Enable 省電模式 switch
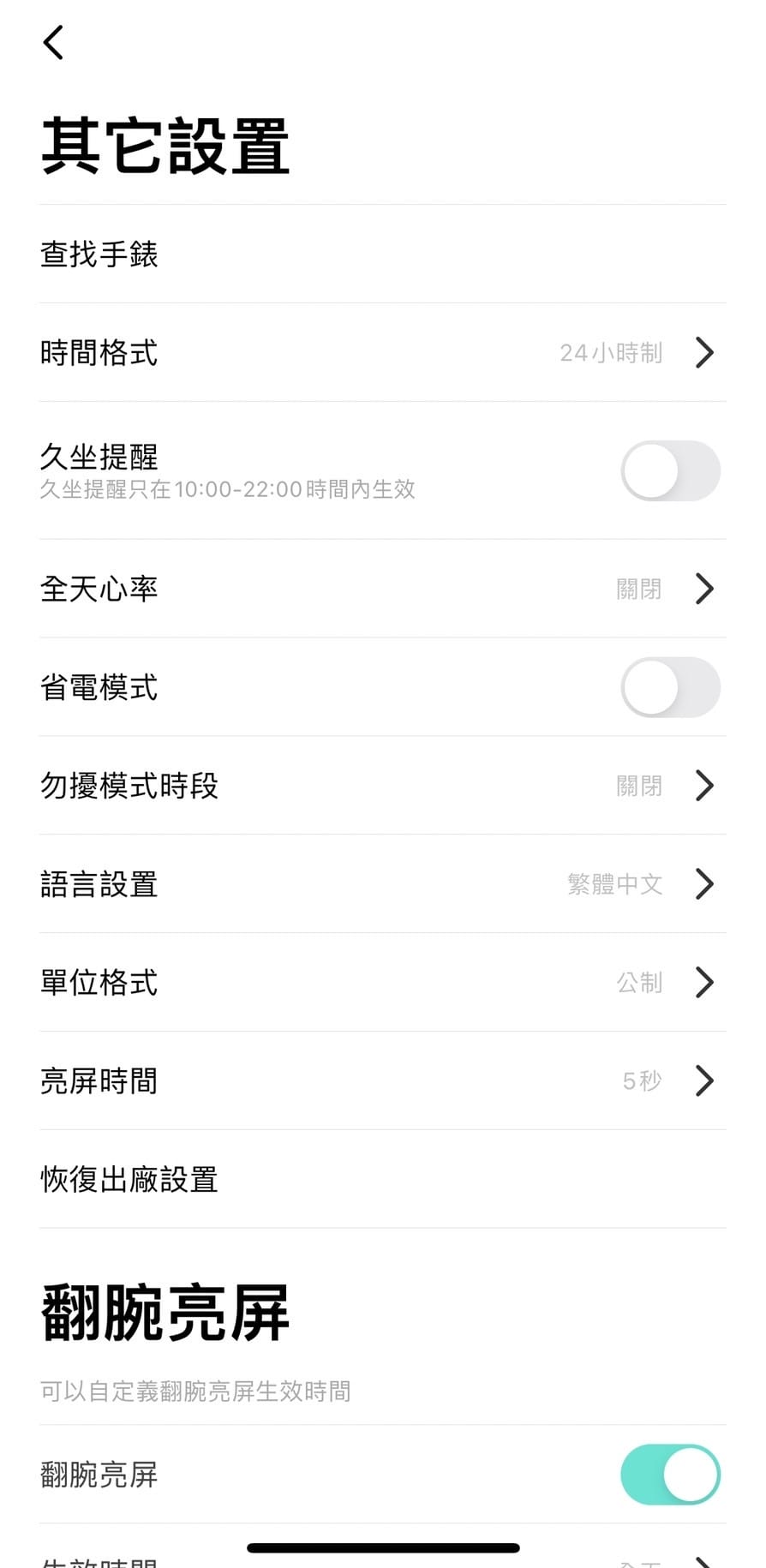This screenshot has width=766, height=1568. pos(669,687)
